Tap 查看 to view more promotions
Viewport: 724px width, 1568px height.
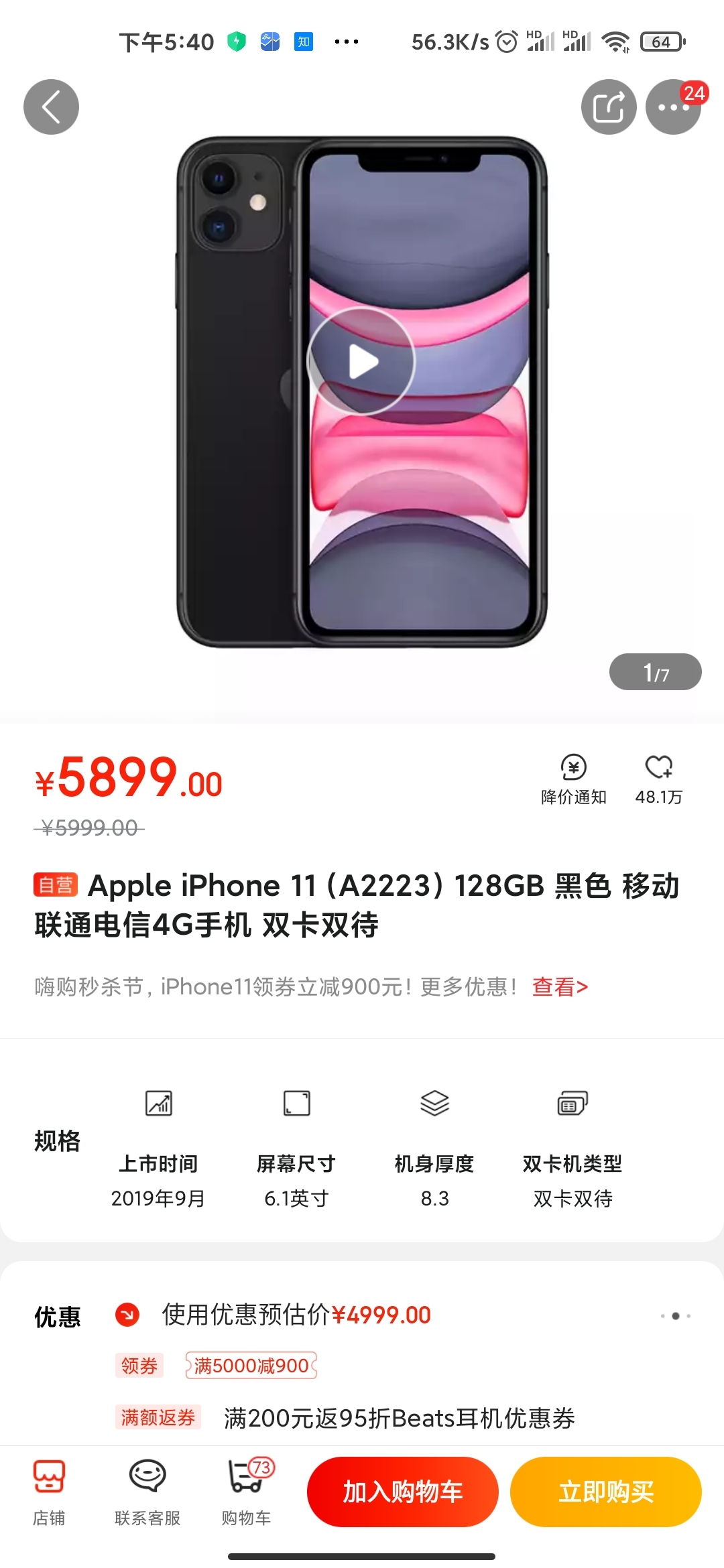click(x=560, y=987)
